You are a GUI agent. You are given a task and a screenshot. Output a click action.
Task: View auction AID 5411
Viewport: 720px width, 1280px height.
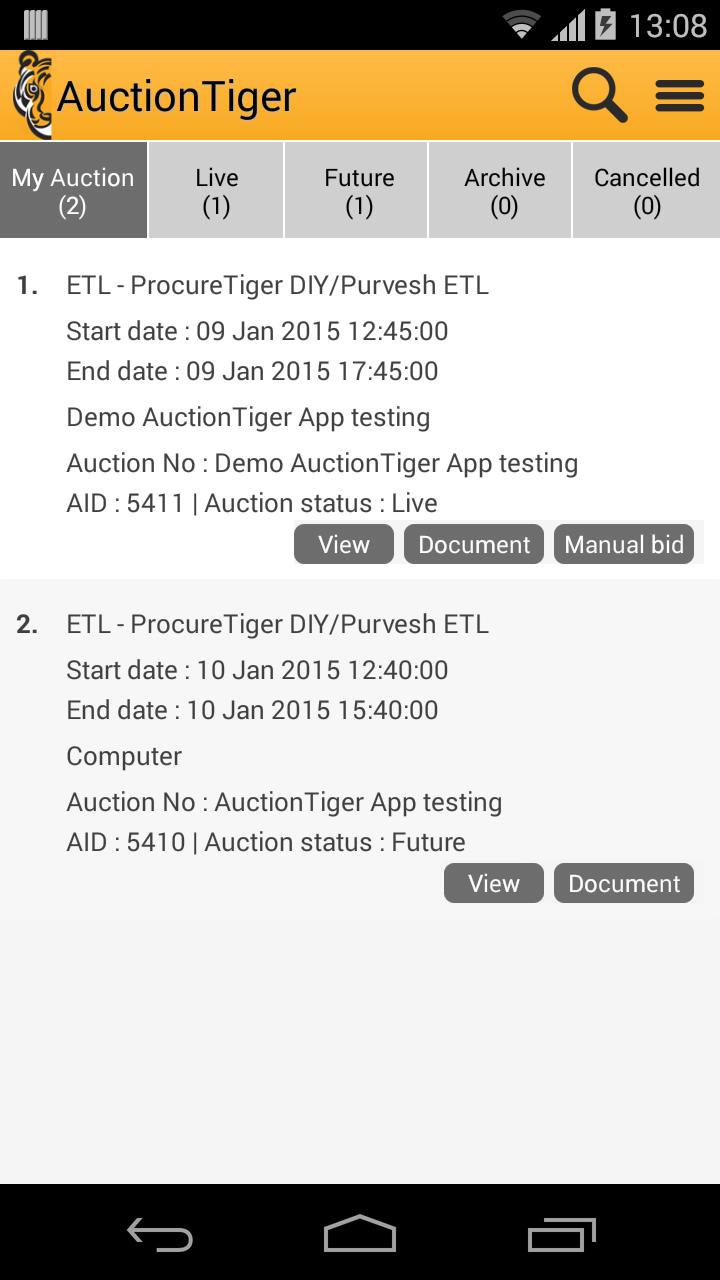344,544
